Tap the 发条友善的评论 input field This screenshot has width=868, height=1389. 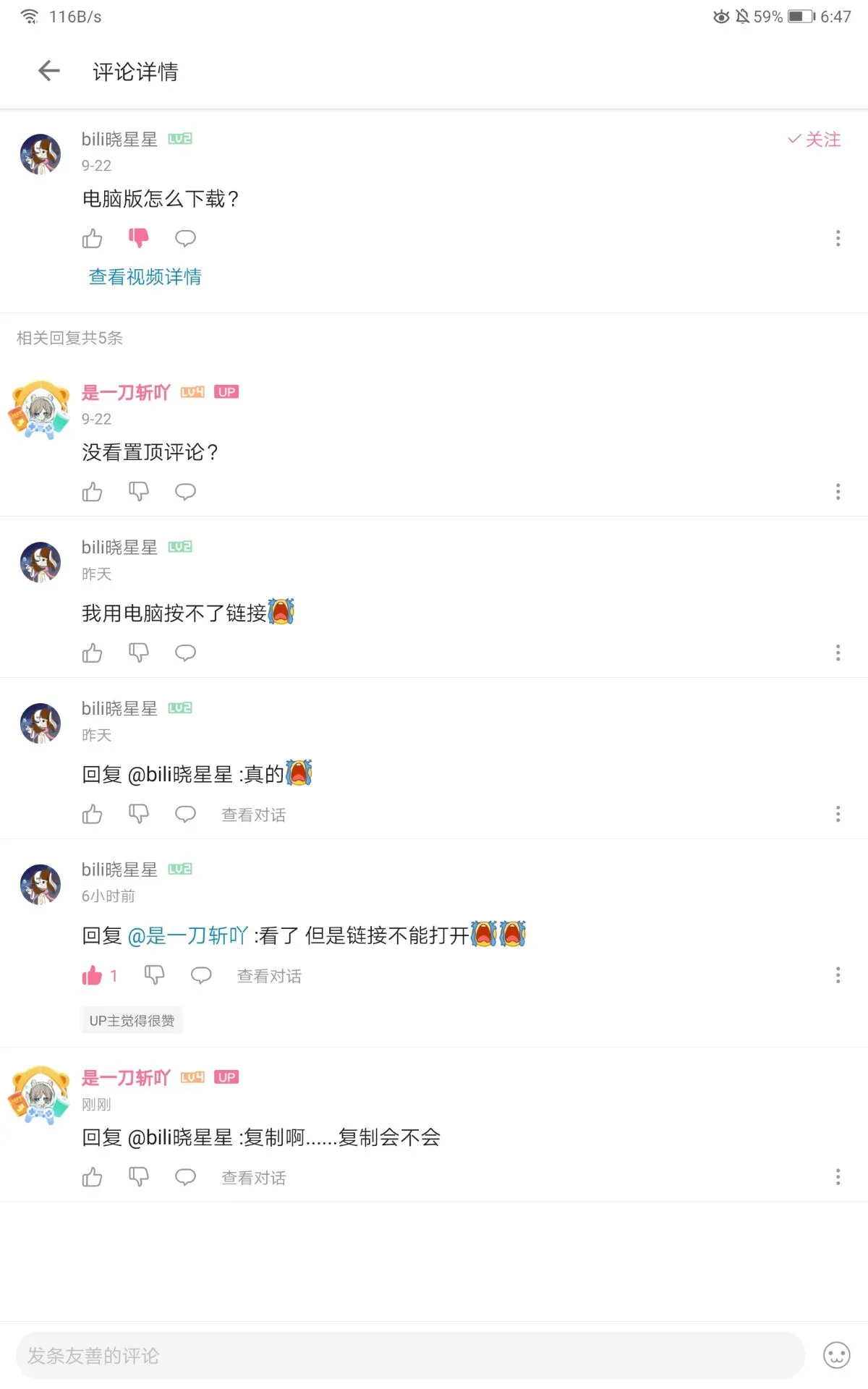409,1355
